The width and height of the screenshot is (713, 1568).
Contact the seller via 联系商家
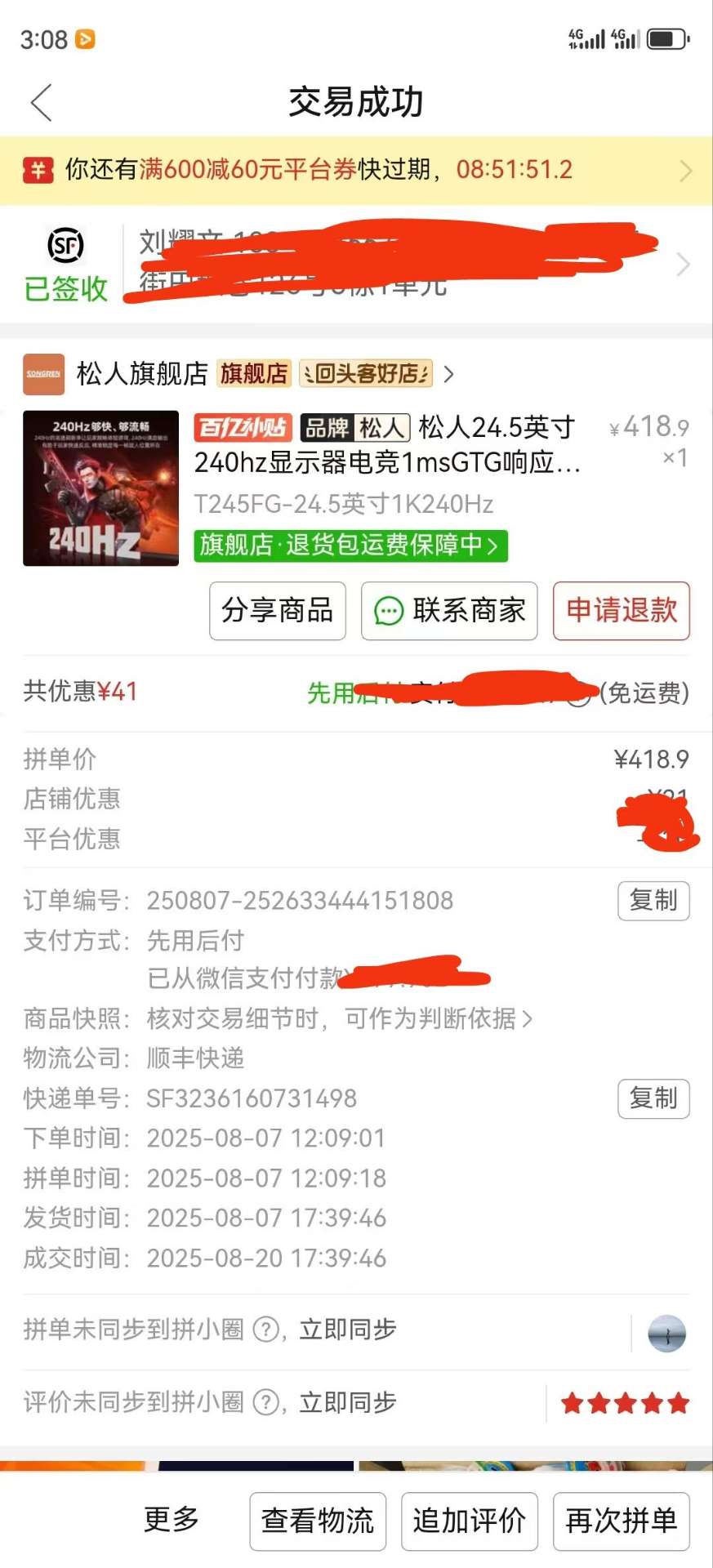(x=449, y=610)
